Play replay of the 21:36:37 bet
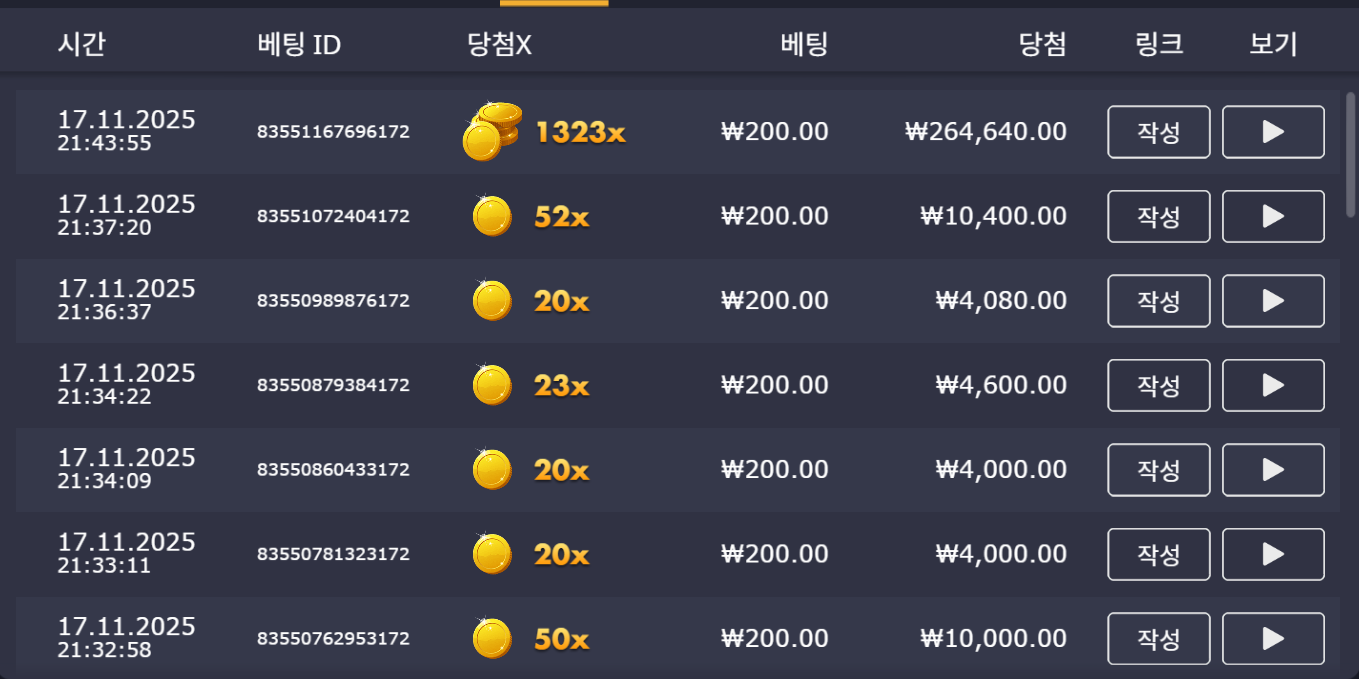The image size is (1359, 679). [1273, 301]
